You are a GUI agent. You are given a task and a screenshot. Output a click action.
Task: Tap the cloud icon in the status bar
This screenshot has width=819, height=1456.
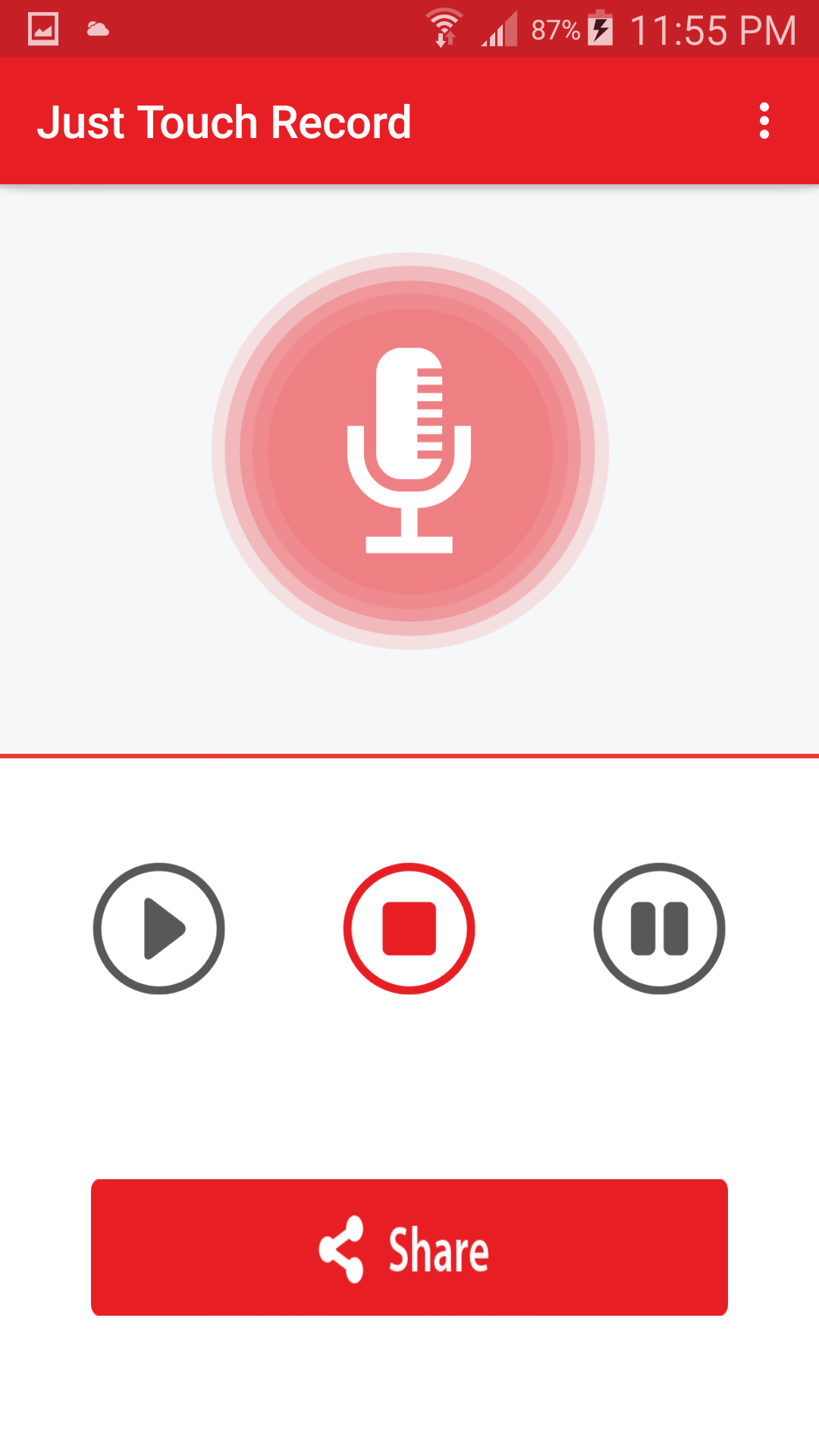(x=99, y=29)
